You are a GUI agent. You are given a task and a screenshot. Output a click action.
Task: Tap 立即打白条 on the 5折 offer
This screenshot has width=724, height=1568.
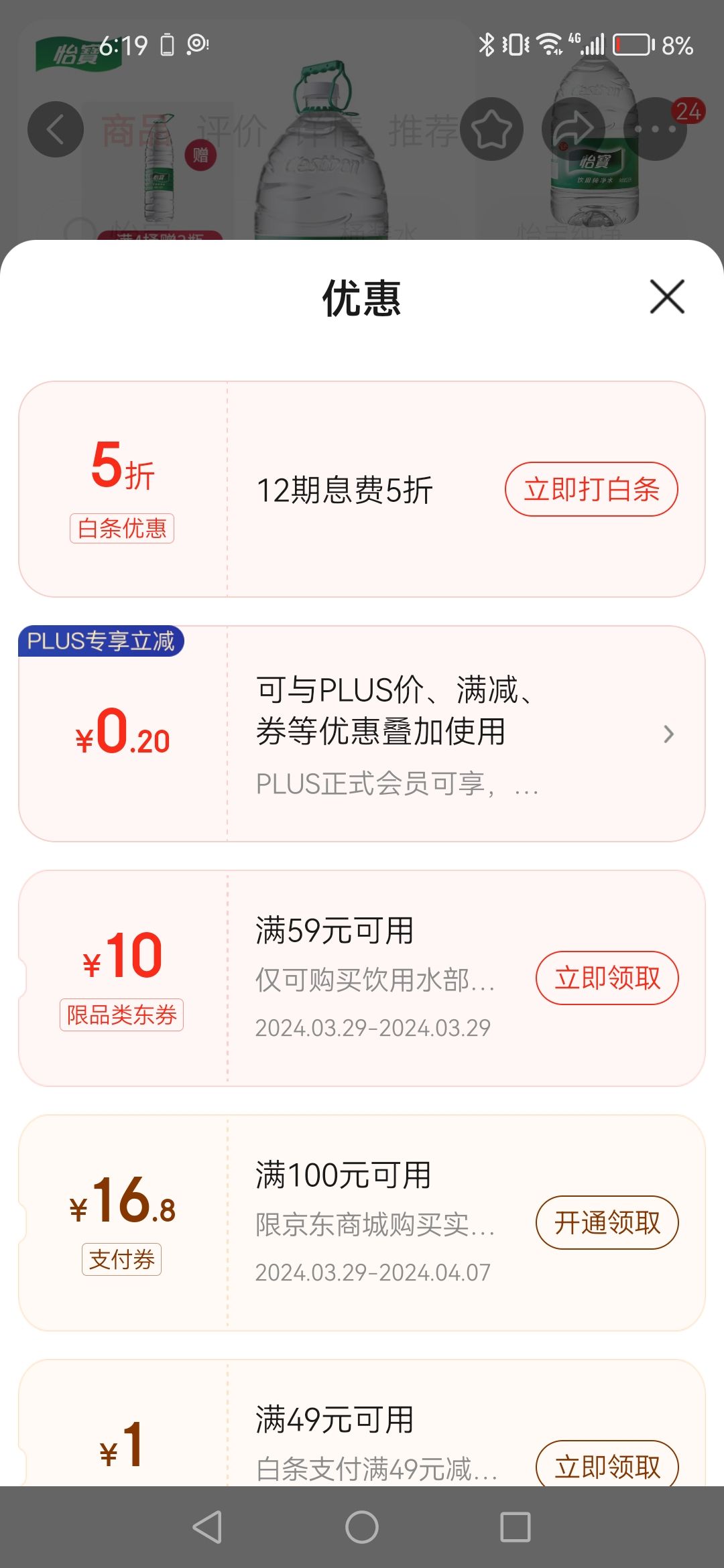pyautogui.click(x=591, y=488)
